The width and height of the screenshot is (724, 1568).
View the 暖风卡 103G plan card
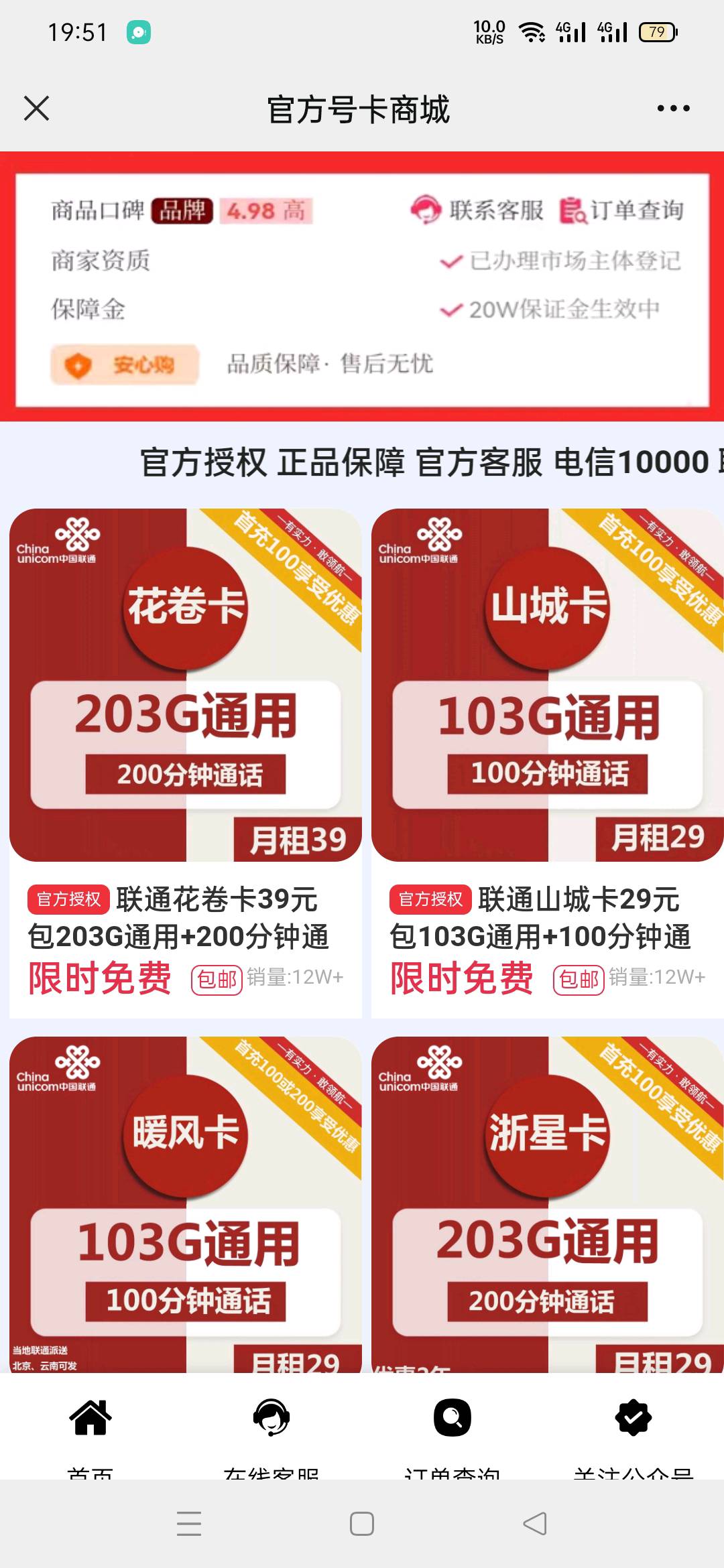tap(186, 1206)
